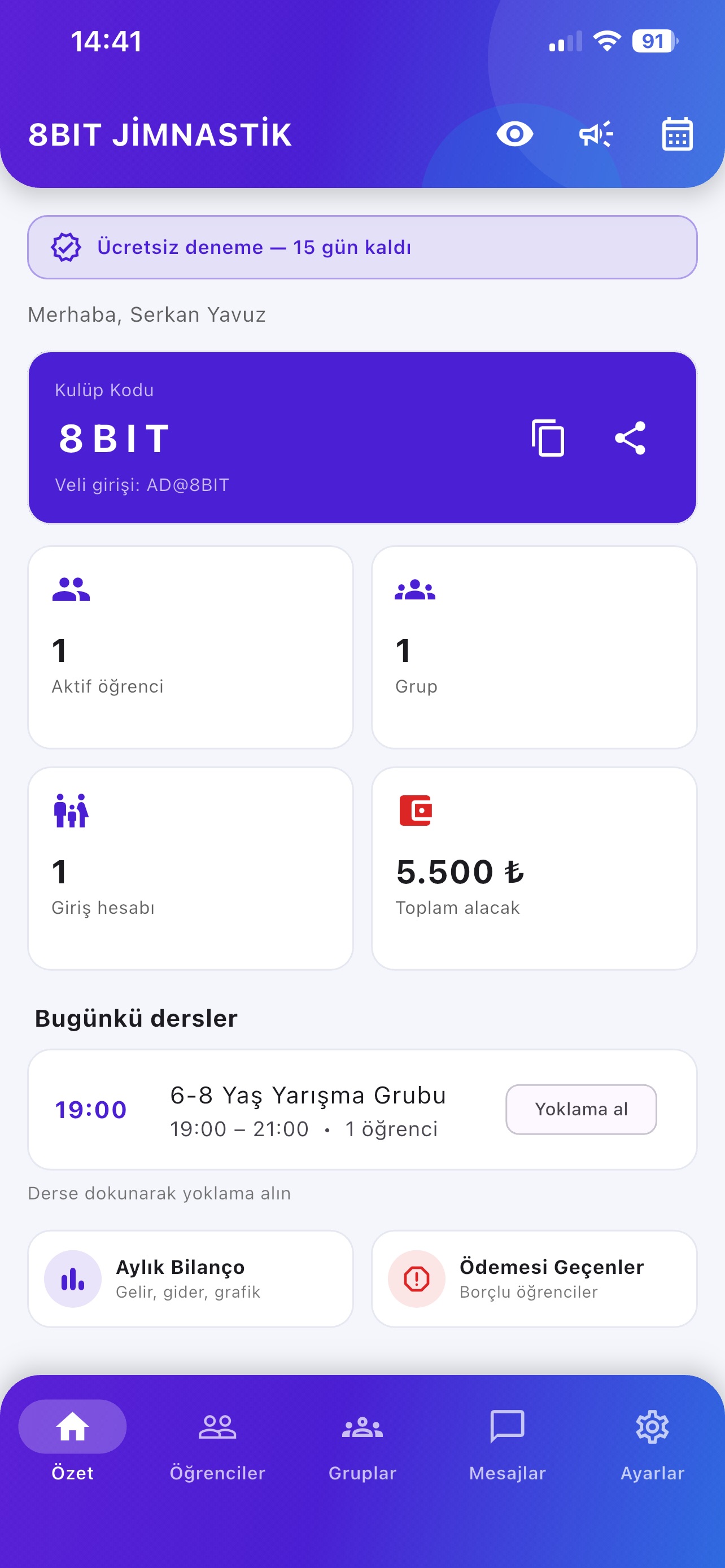Switch to the Öğrenciler tab
725x1568 pixels.
pos(217,1446)
